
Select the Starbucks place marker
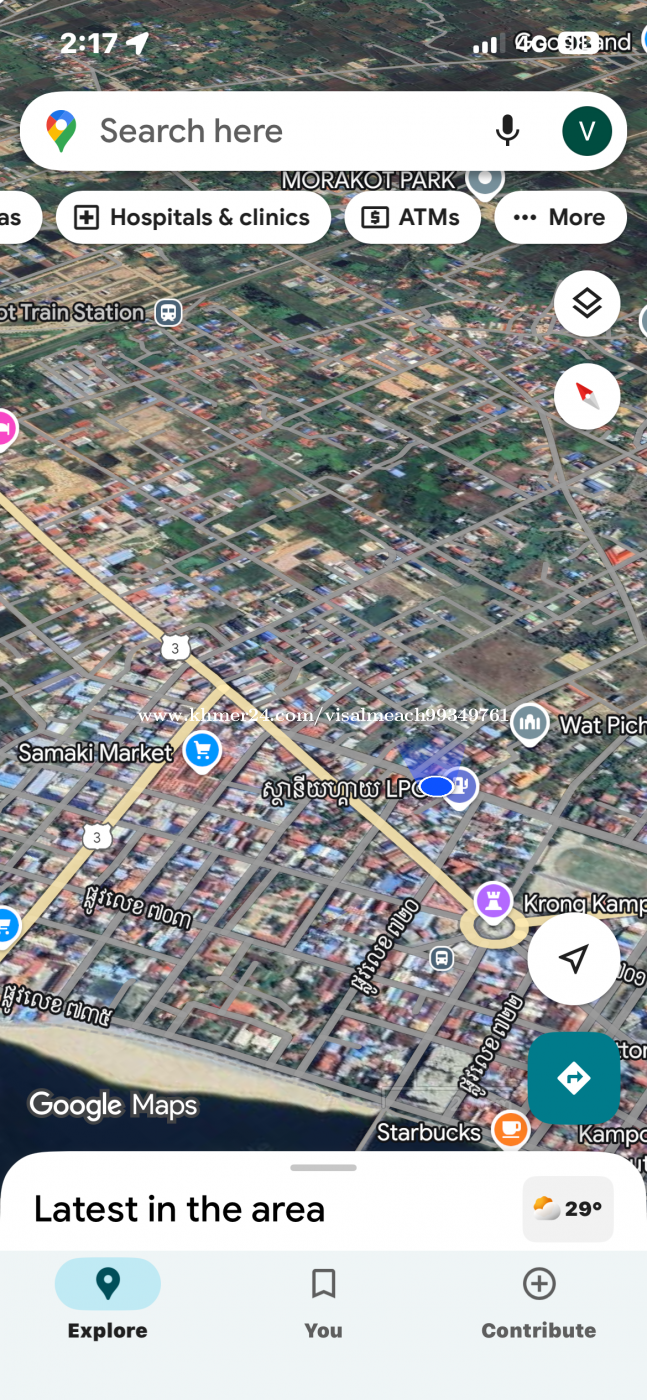(x=510, y=1130)
